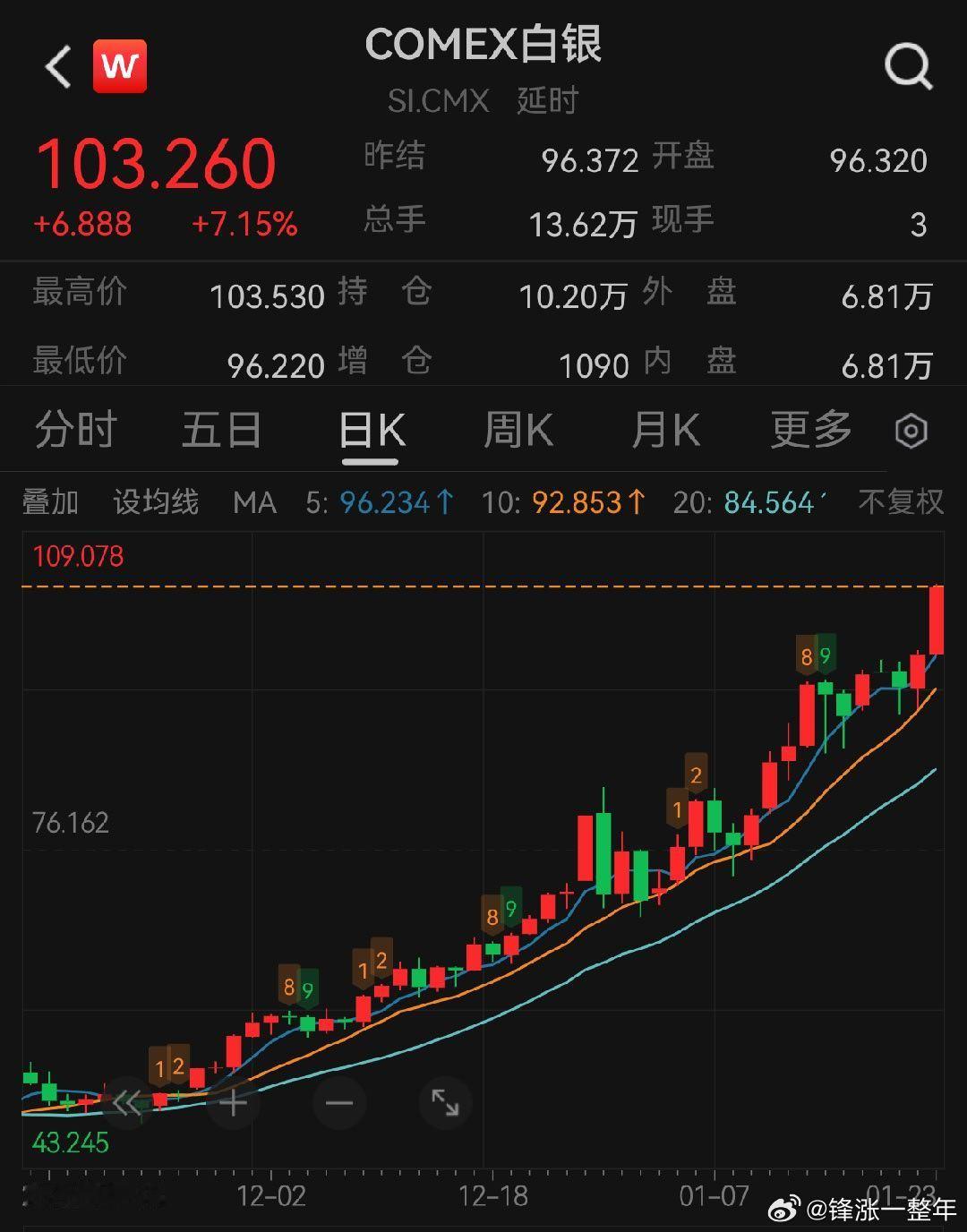Zoom into the chart with the plus icon
The width and height of the screenshot is (967, 1232).
tap(233, 1103)
